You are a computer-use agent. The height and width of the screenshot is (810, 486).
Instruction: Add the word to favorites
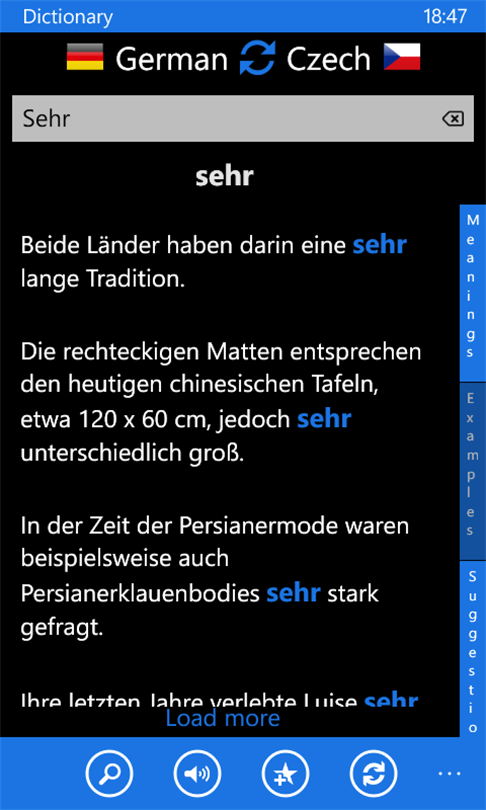tap(286, 774)
